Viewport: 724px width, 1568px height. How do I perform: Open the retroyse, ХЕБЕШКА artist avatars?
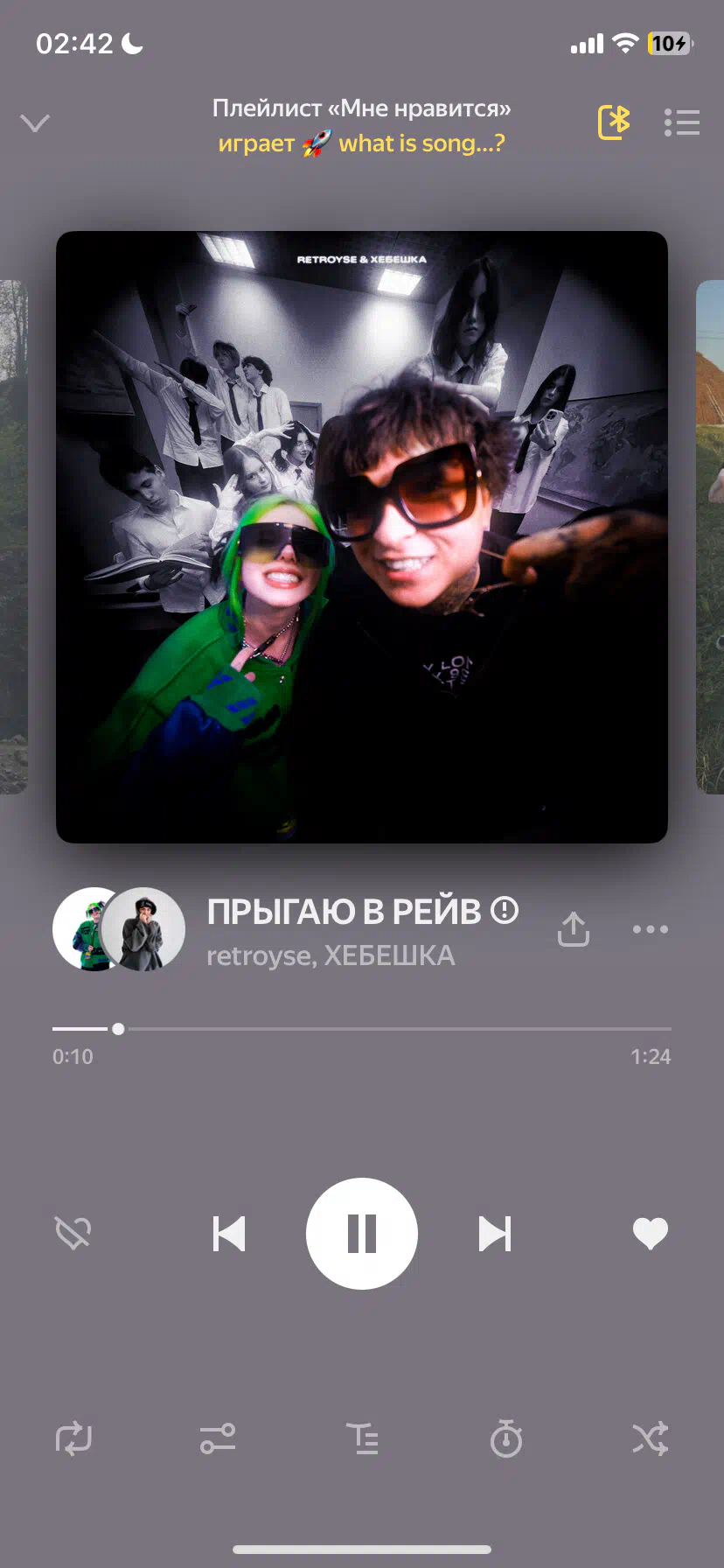[119, 929]
